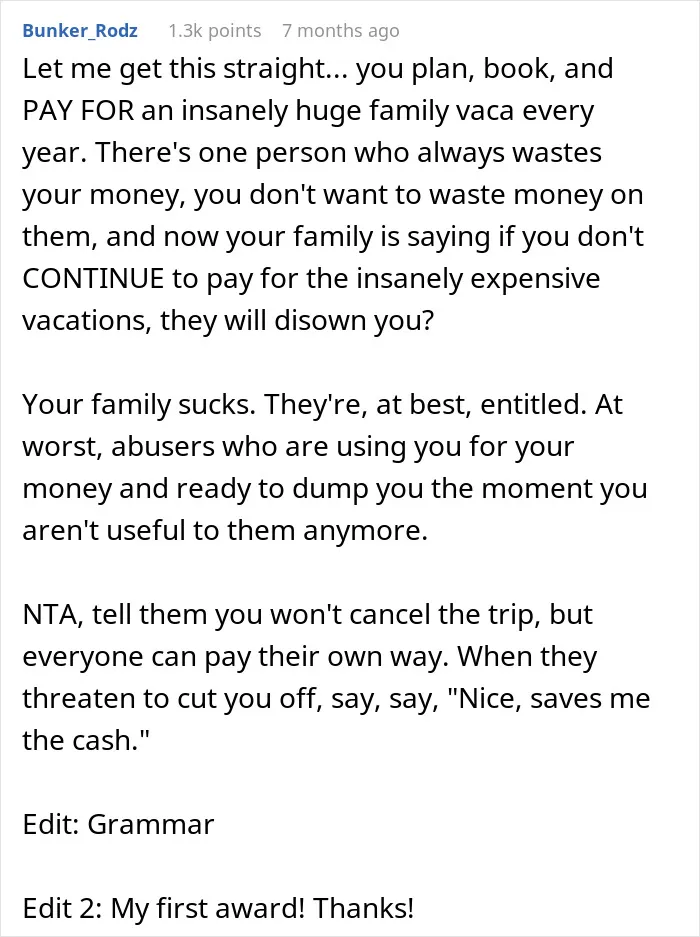Open Bunker_Rodz's user profile
Screen dimensions: 700x937
tap(80, 30)
